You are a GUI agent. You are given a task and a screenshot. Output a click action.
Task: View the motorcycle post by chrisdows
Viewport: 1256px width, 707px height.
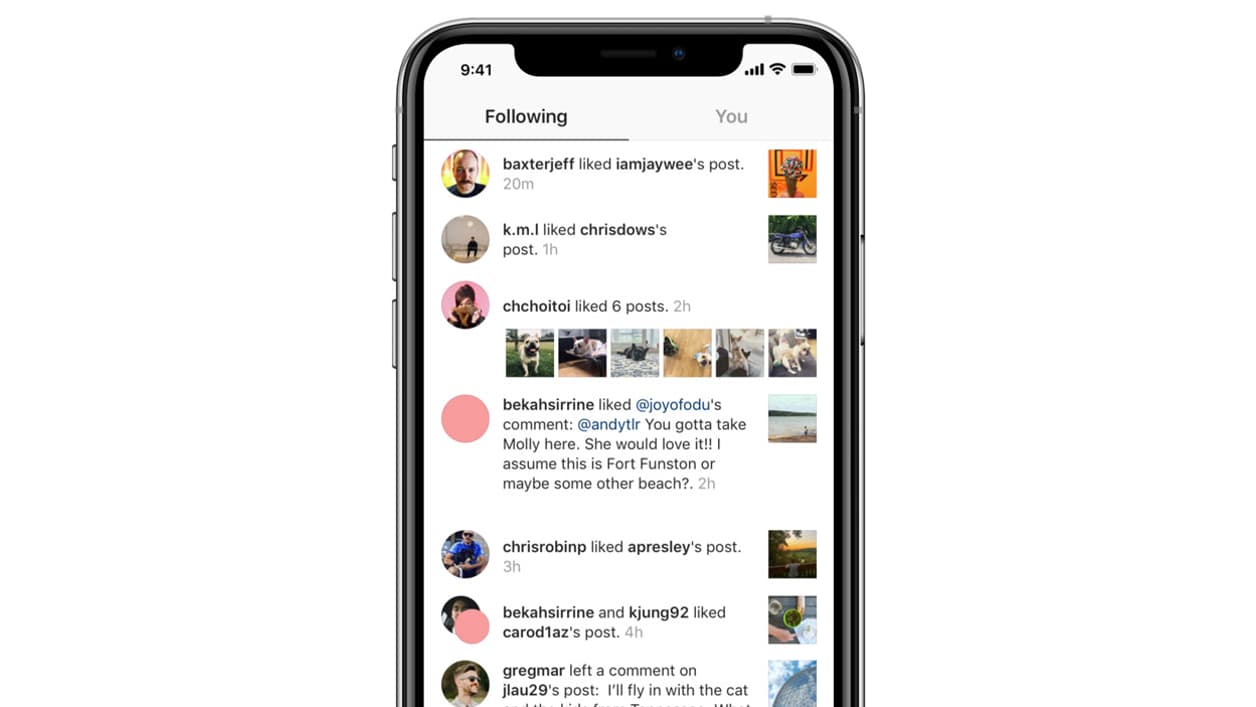click(792, 239)
